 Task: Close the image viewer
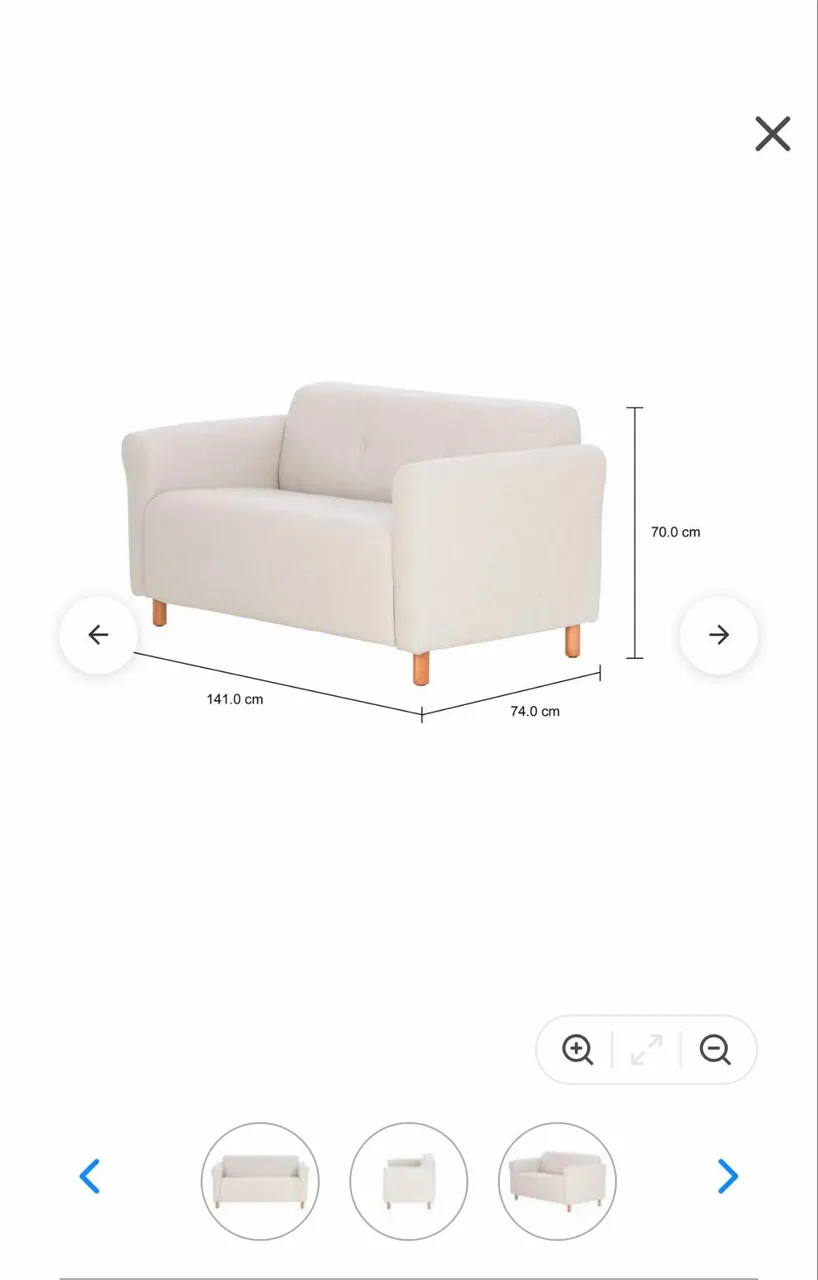[772, 134]
